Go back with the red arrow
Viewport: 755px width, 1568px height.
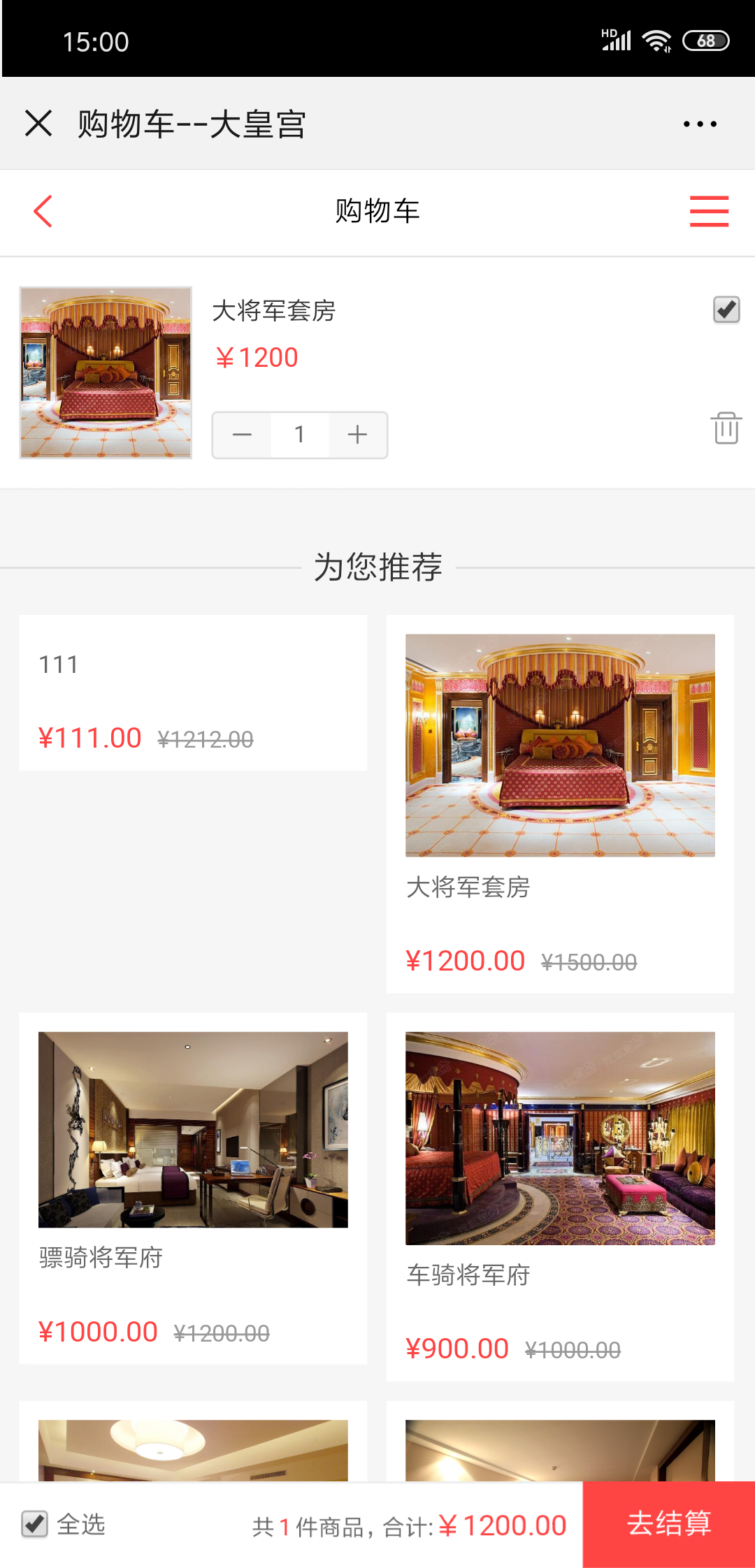coord(43,211)
